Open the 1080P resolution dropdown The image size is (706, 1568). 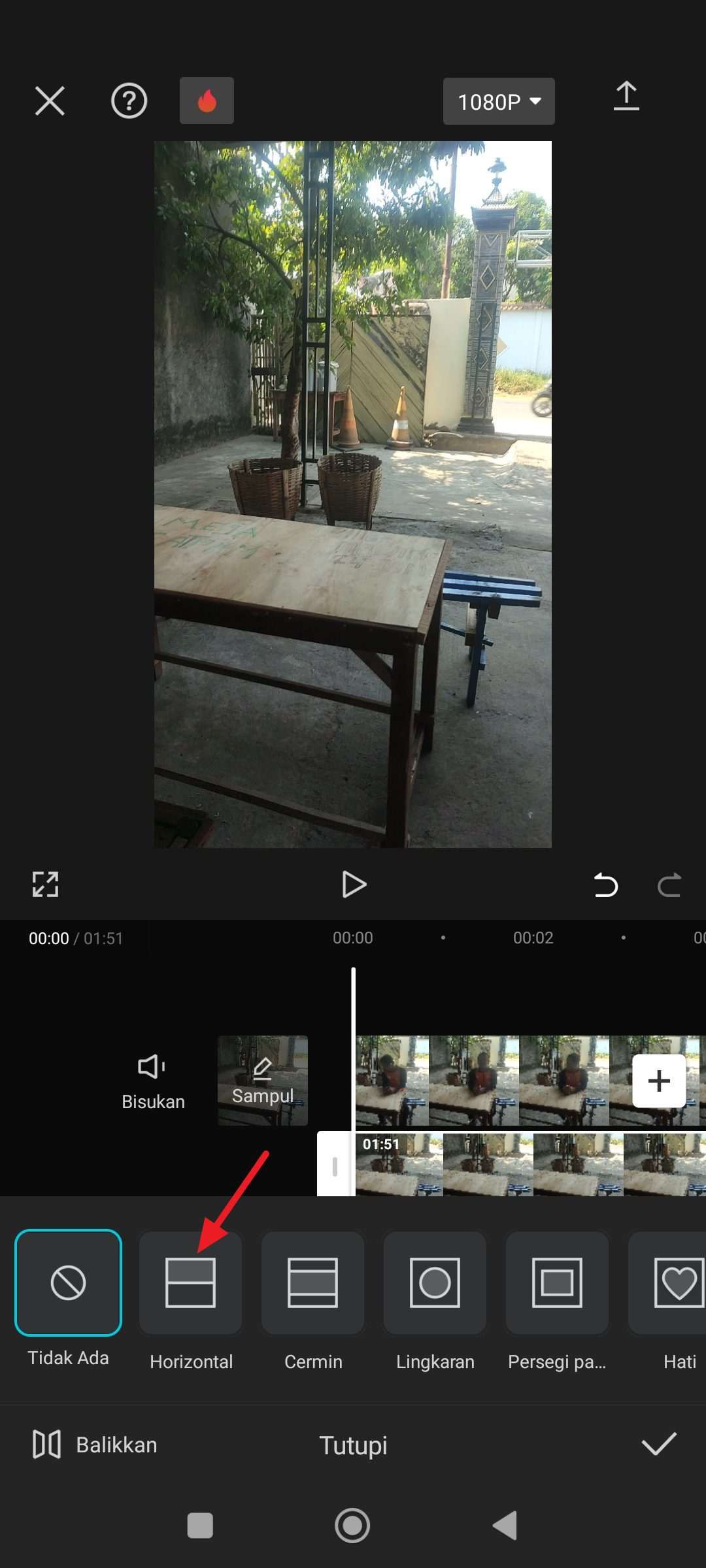(499, 101)
